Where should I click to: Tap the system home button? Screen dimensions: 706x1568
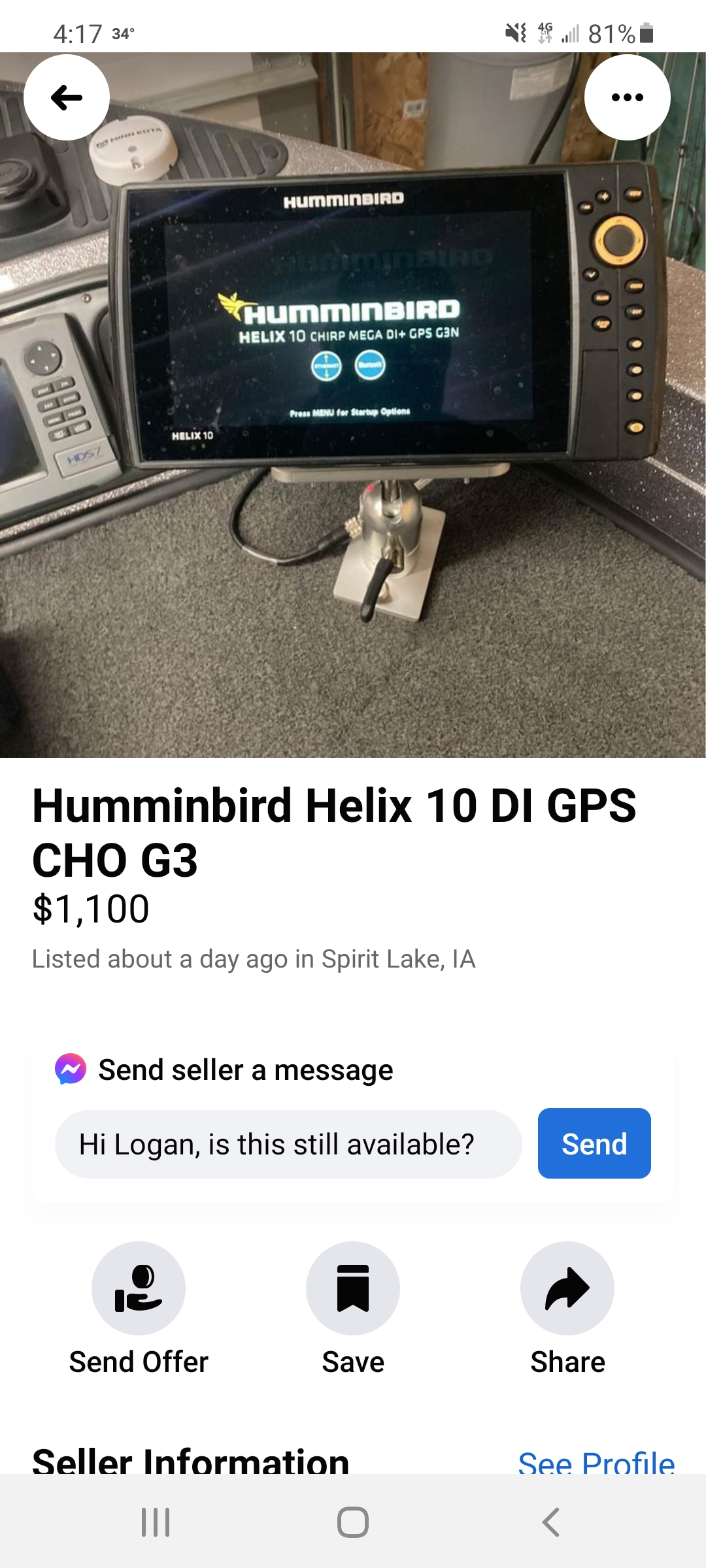(x=353, y=1522)
